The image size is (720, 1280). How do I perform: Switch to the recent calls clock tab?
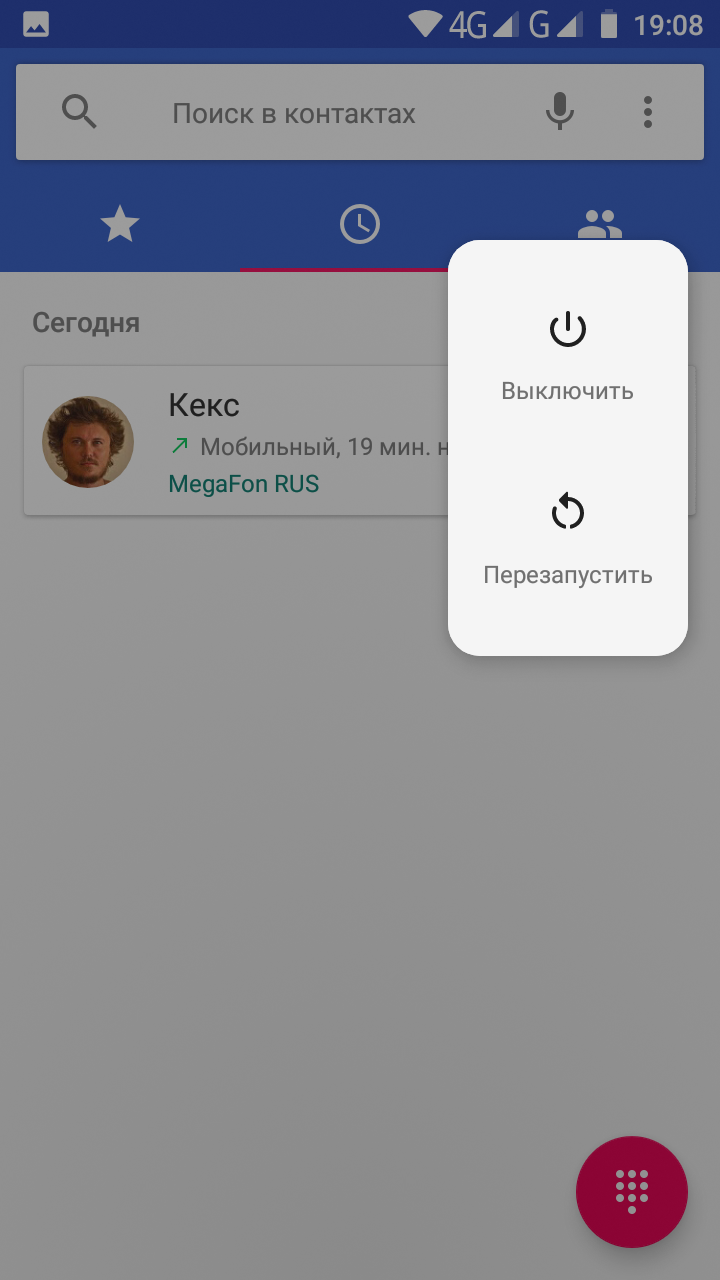(360, 224)
